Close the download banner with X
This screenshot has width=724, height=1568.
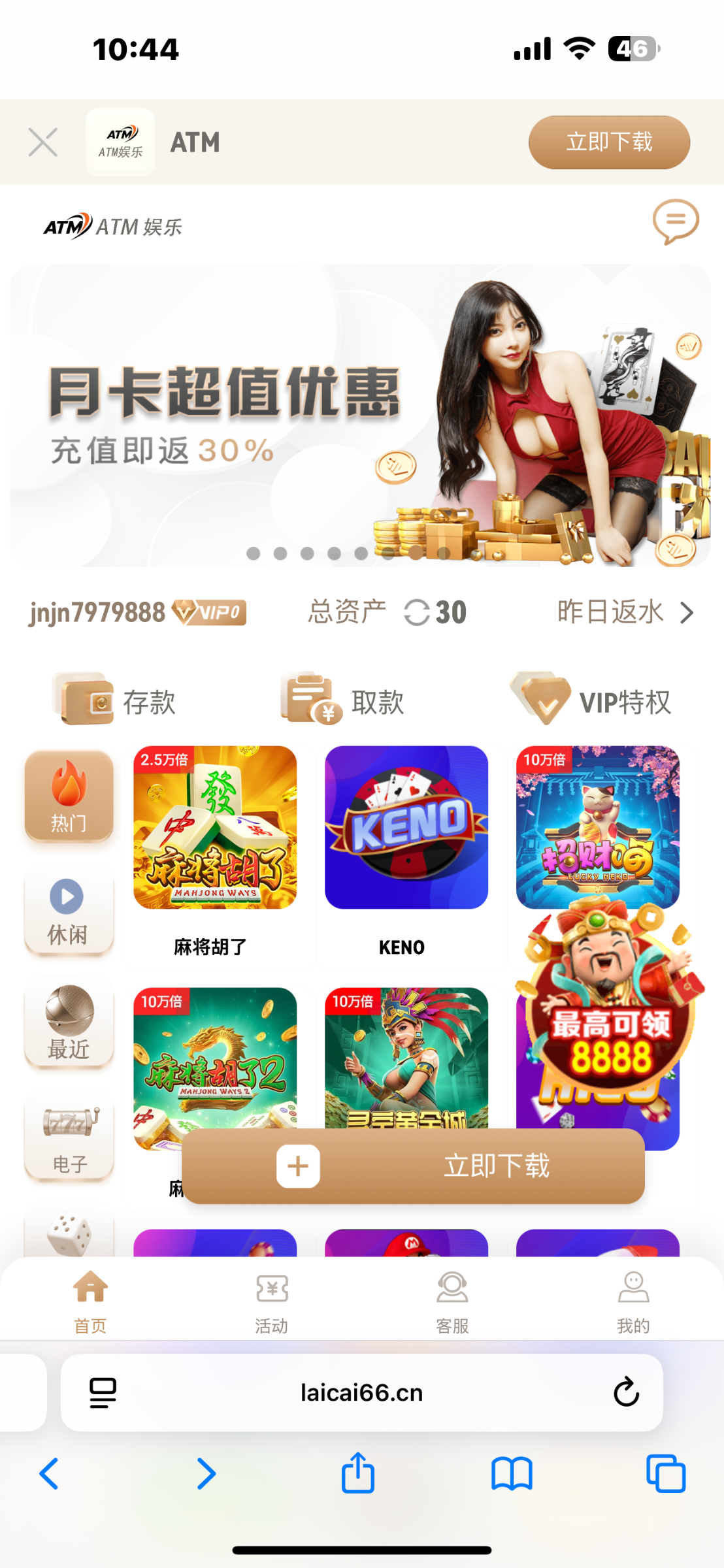(x=43, y=142)
